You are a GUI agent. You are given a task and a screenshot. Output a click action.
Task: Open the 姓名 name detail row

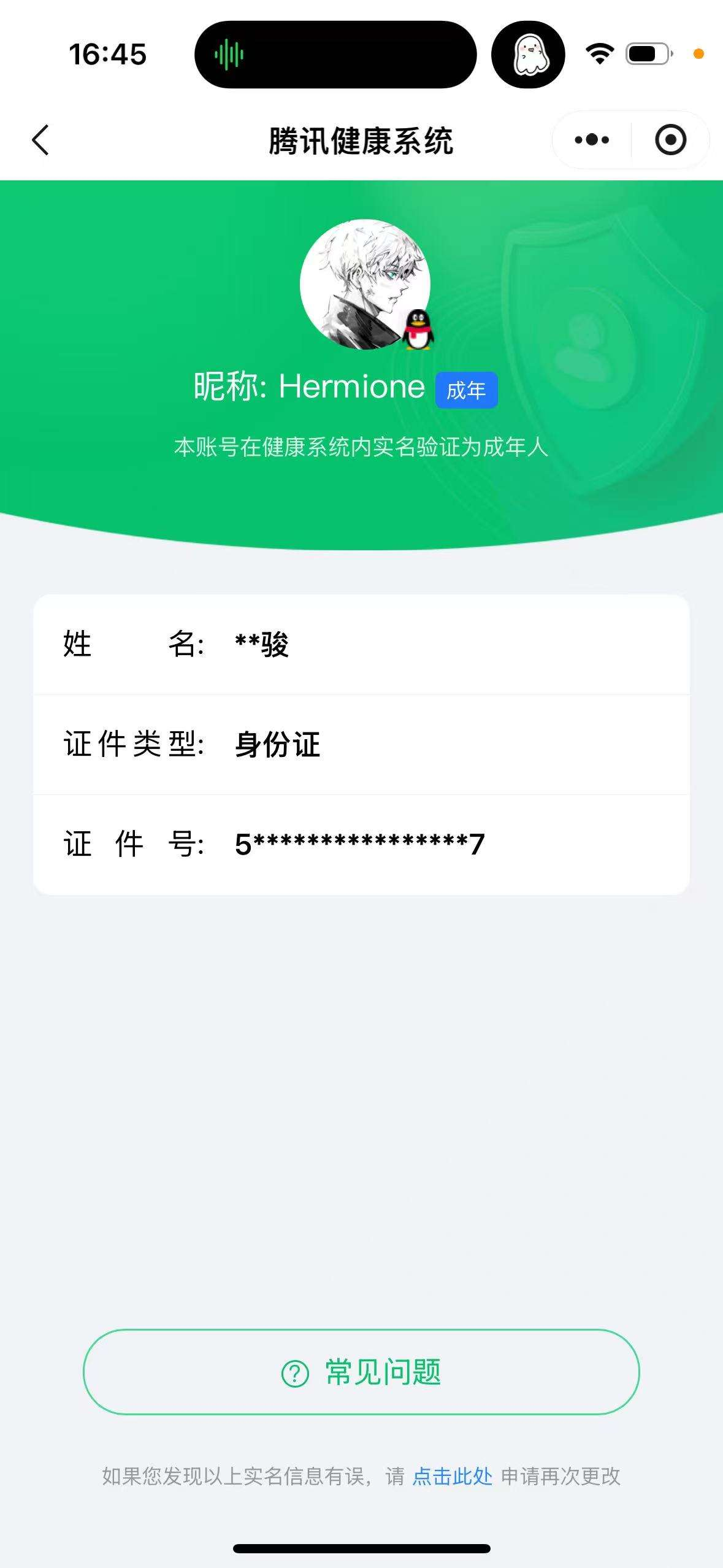362,645
